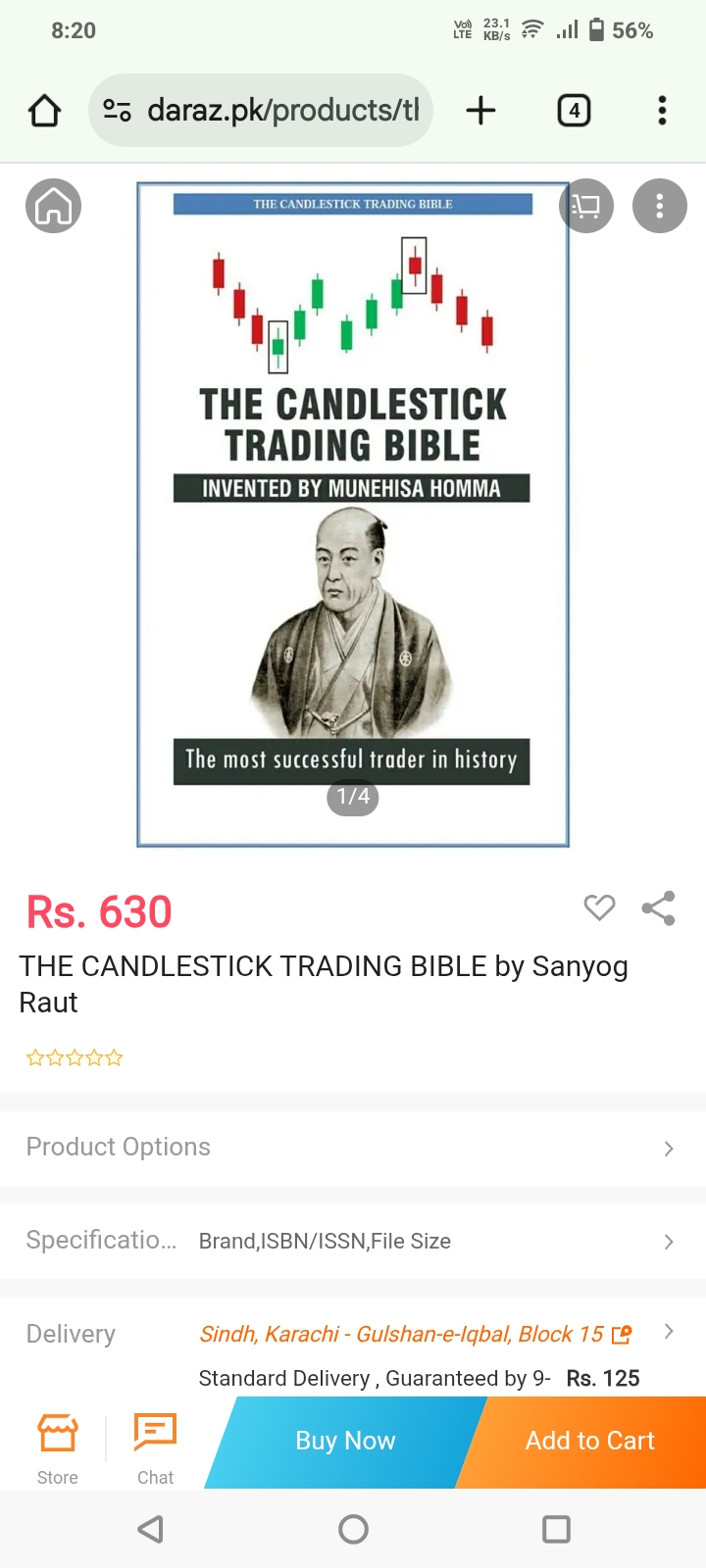This screenshot has width=706, height=1568.
Task: Open the tab switcher showing 4 tabs
Action: [574, 111]
